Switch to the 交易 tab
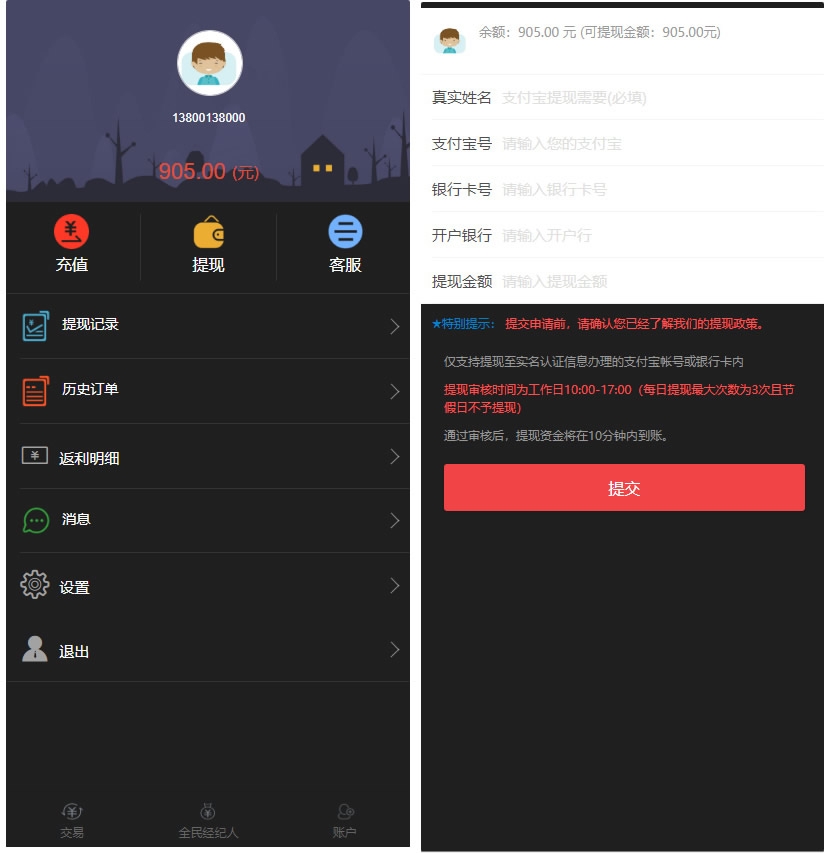 [72, 820]
